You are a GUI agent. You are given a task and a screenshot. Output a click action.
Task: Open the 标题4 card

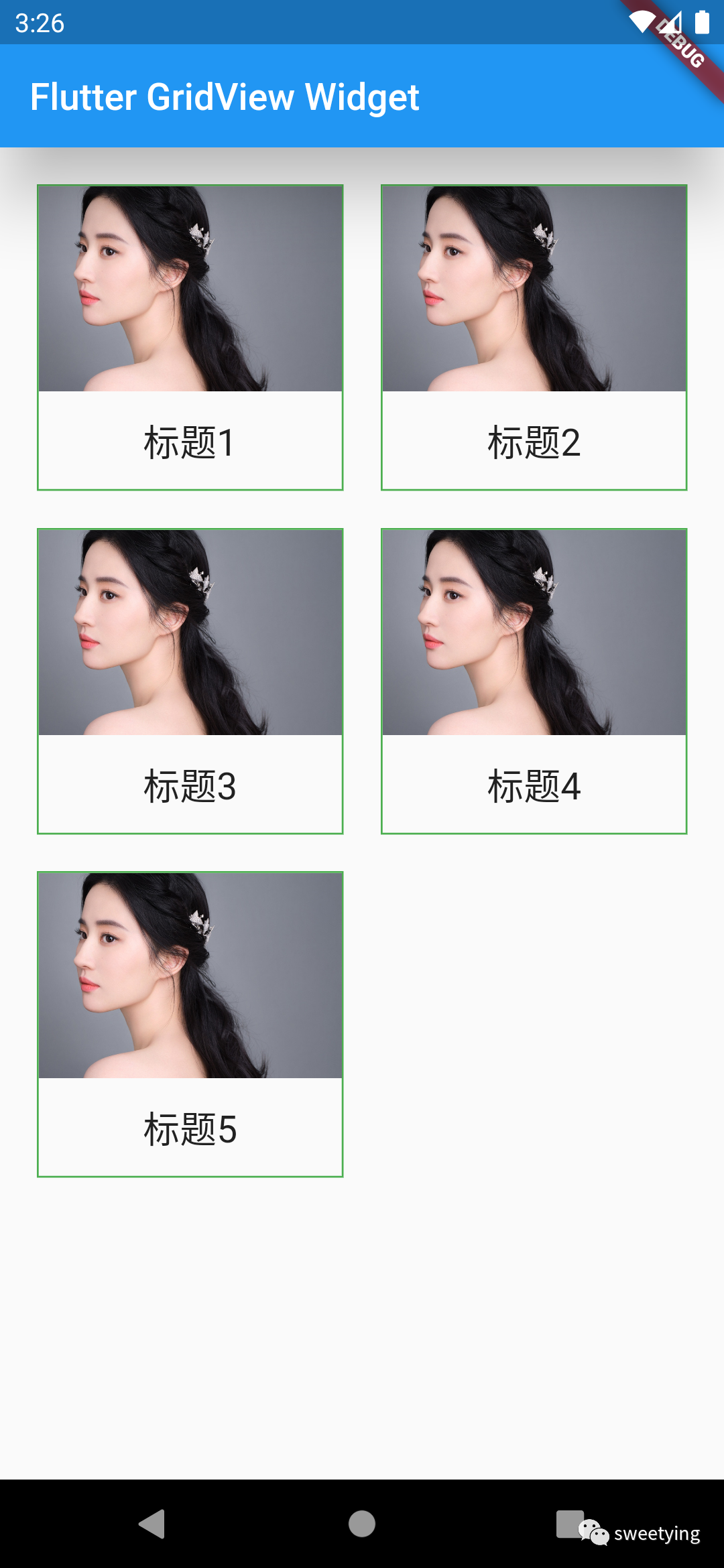click(x=534, y=681)
